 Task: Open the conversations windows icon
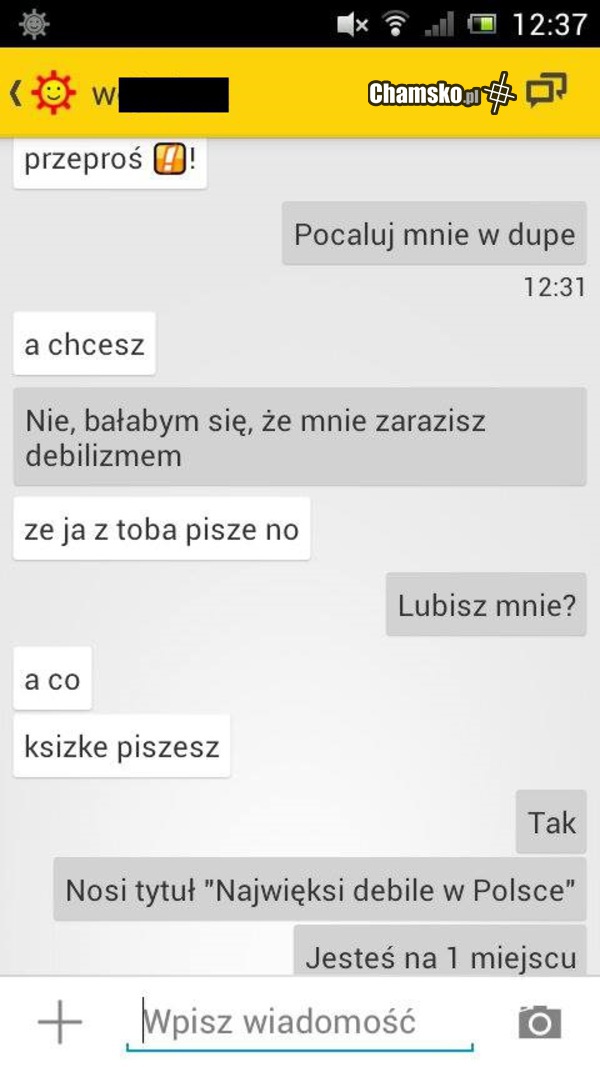[x=547, y=92]
